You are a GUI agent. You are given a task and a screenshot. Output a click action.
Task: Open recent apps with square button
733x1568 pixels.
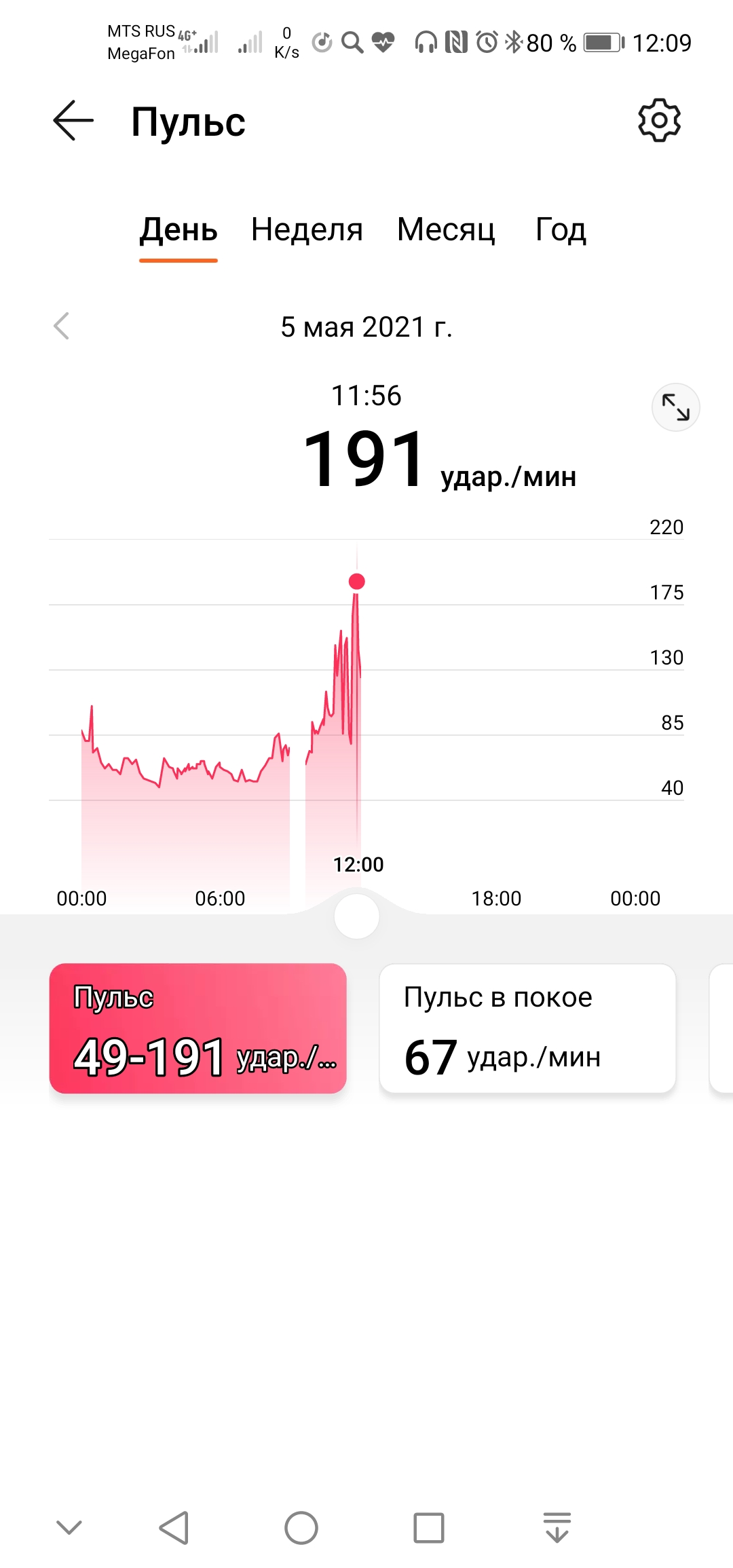pyautogui.click(x=428, y=1529)
